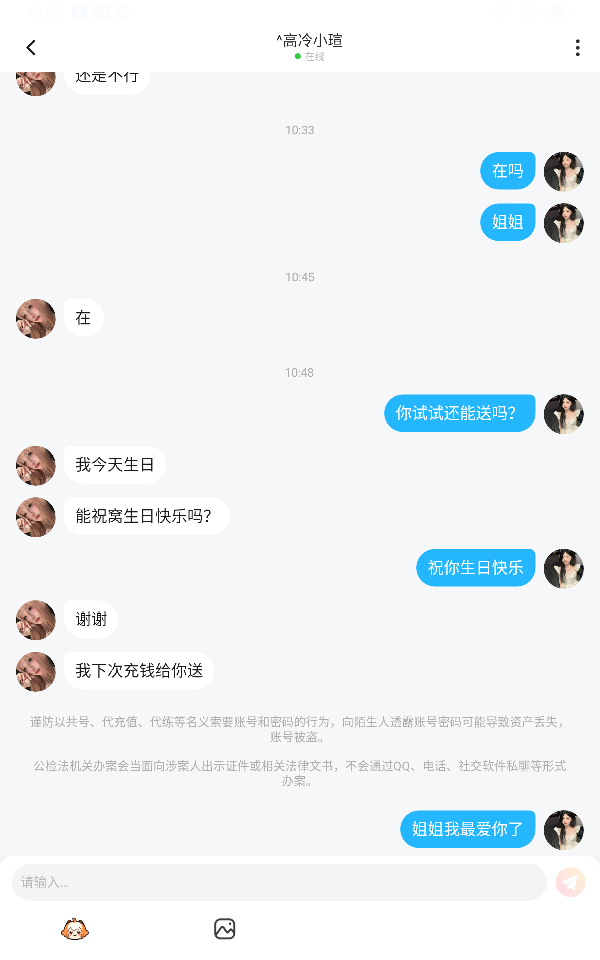Go back from the chat
This screenshot has width=600, height=960.
click(31, 48)
